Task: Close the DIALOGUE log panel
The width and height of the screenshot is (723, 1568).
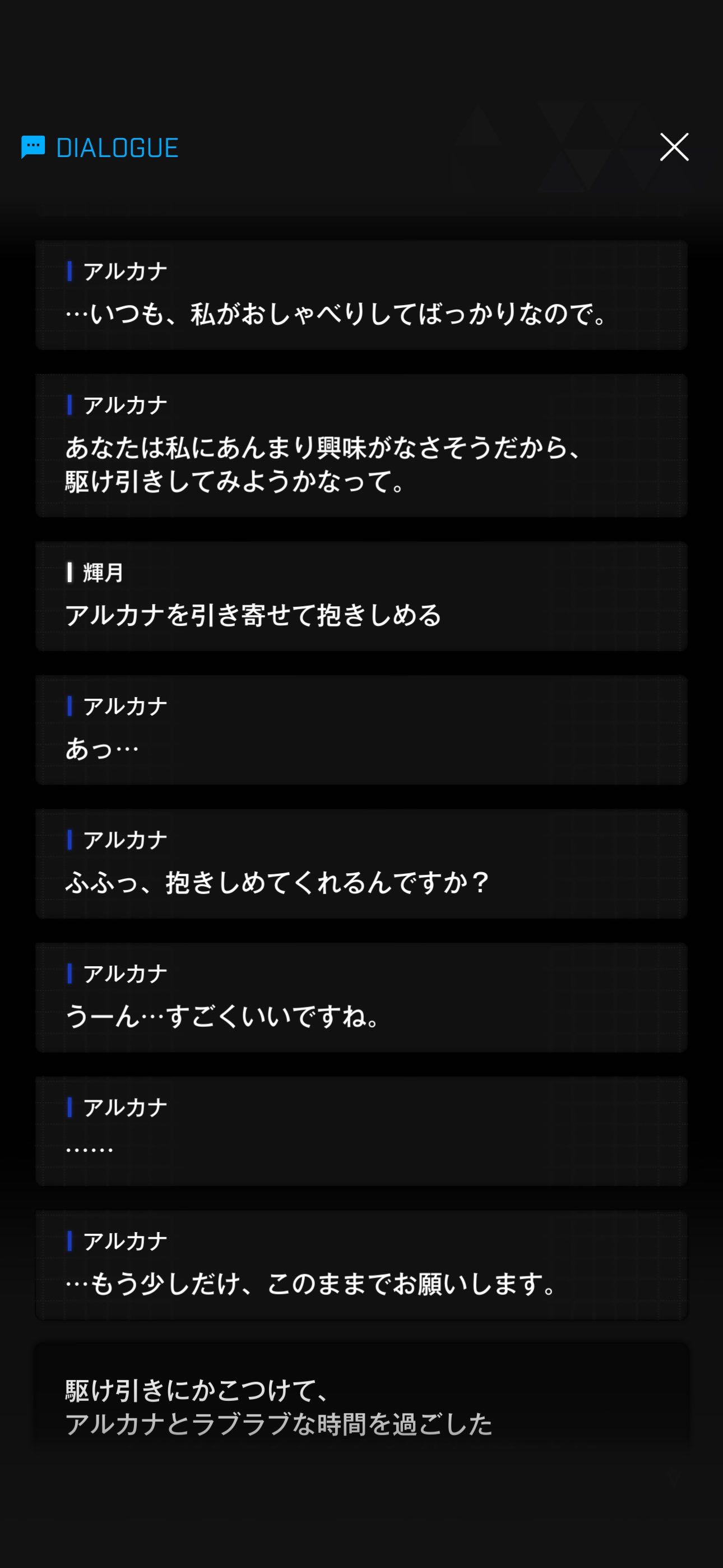Action: tap(674, 147)
